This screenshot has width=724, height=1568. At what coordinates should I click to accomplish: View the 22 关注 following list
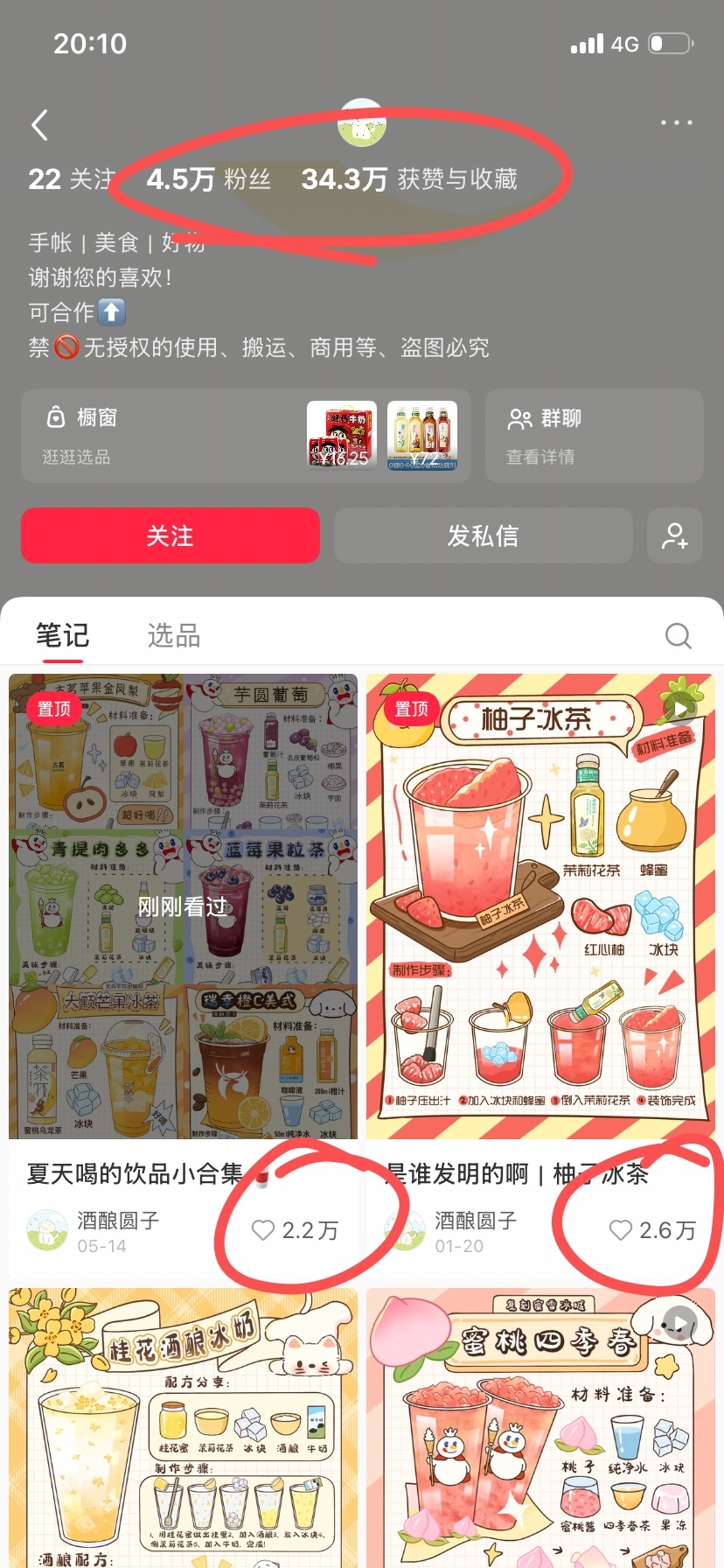coord(72,179)
